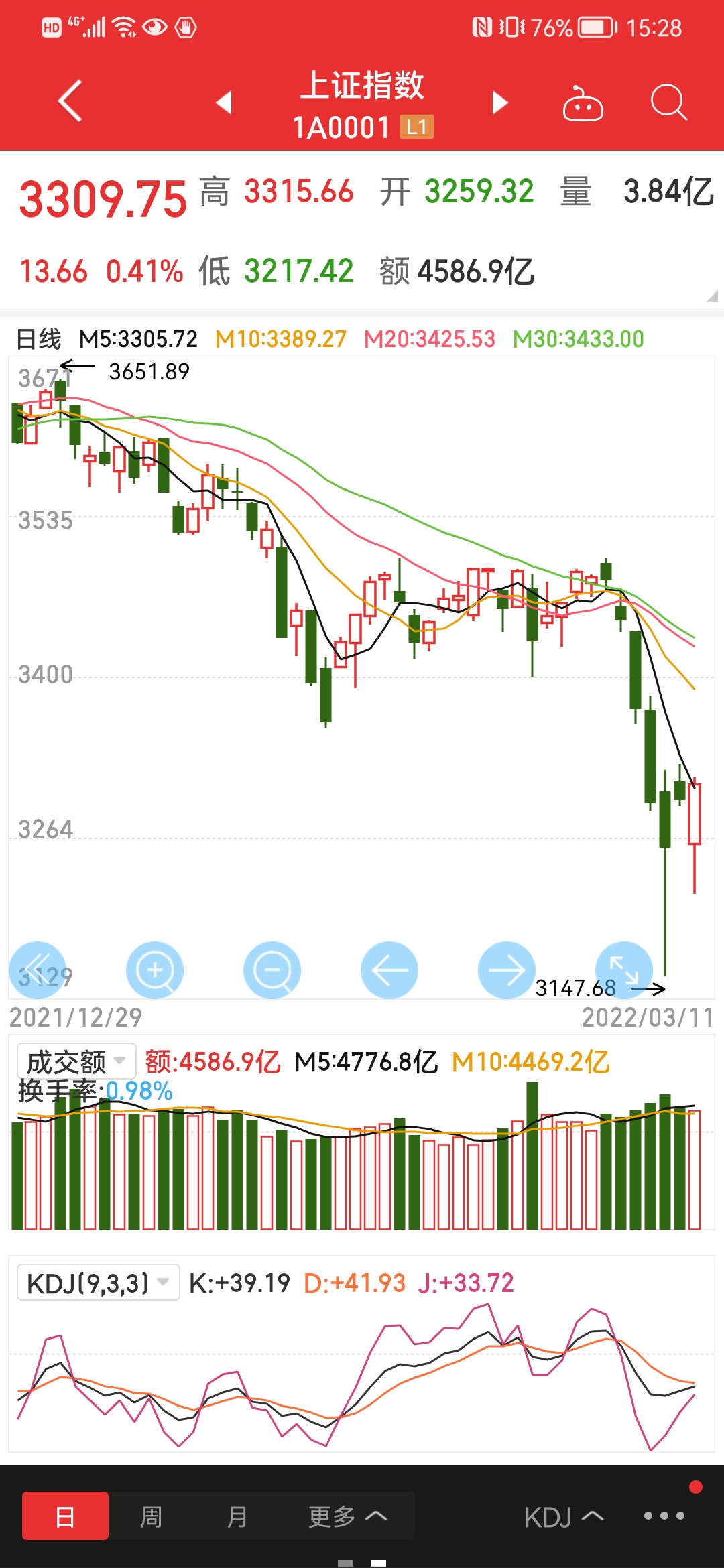Select the 日 daily period tab

(65, 1516)
